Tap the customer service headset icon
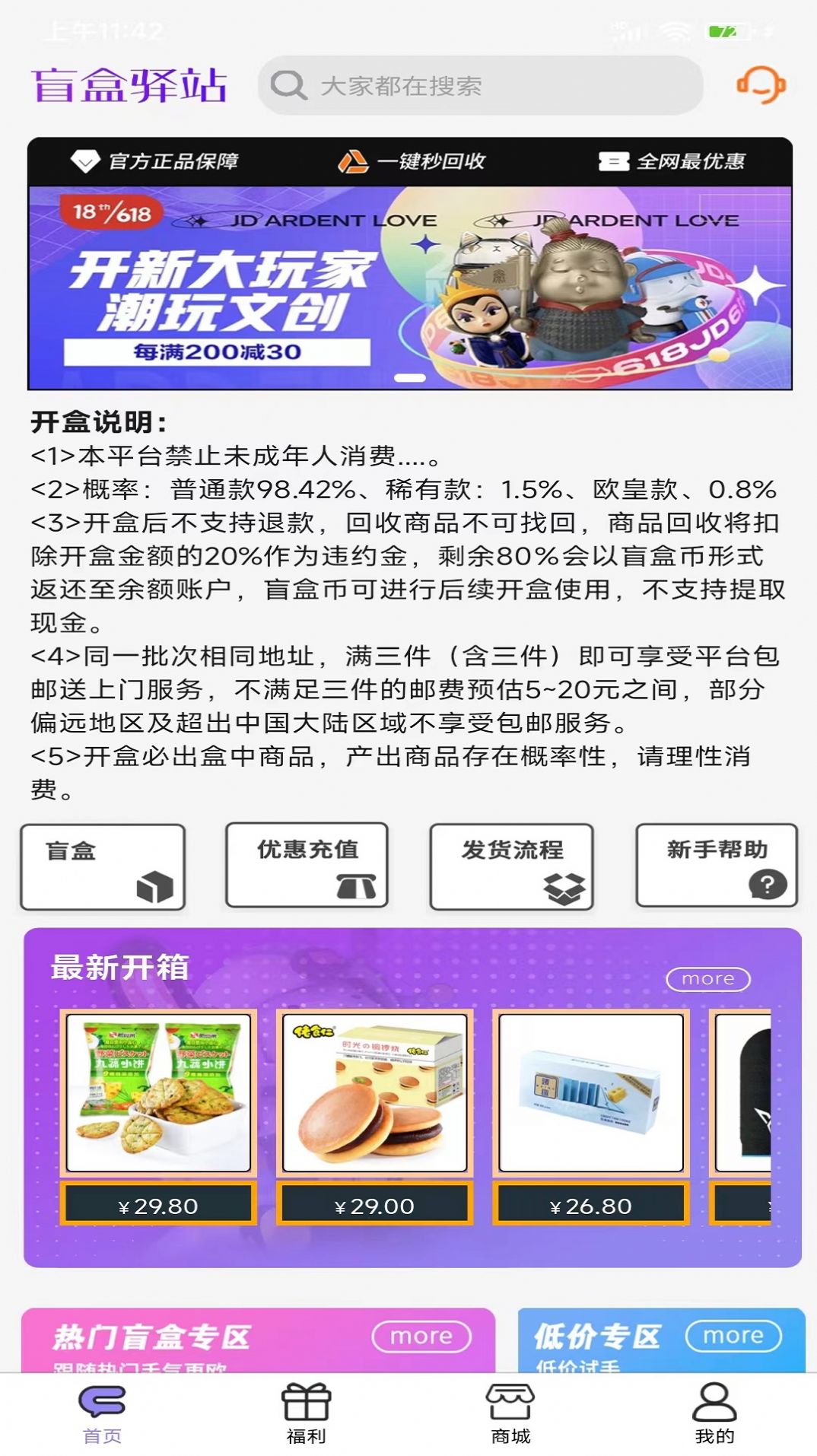This screenshot has width=817, height=1456. (760, 86)
